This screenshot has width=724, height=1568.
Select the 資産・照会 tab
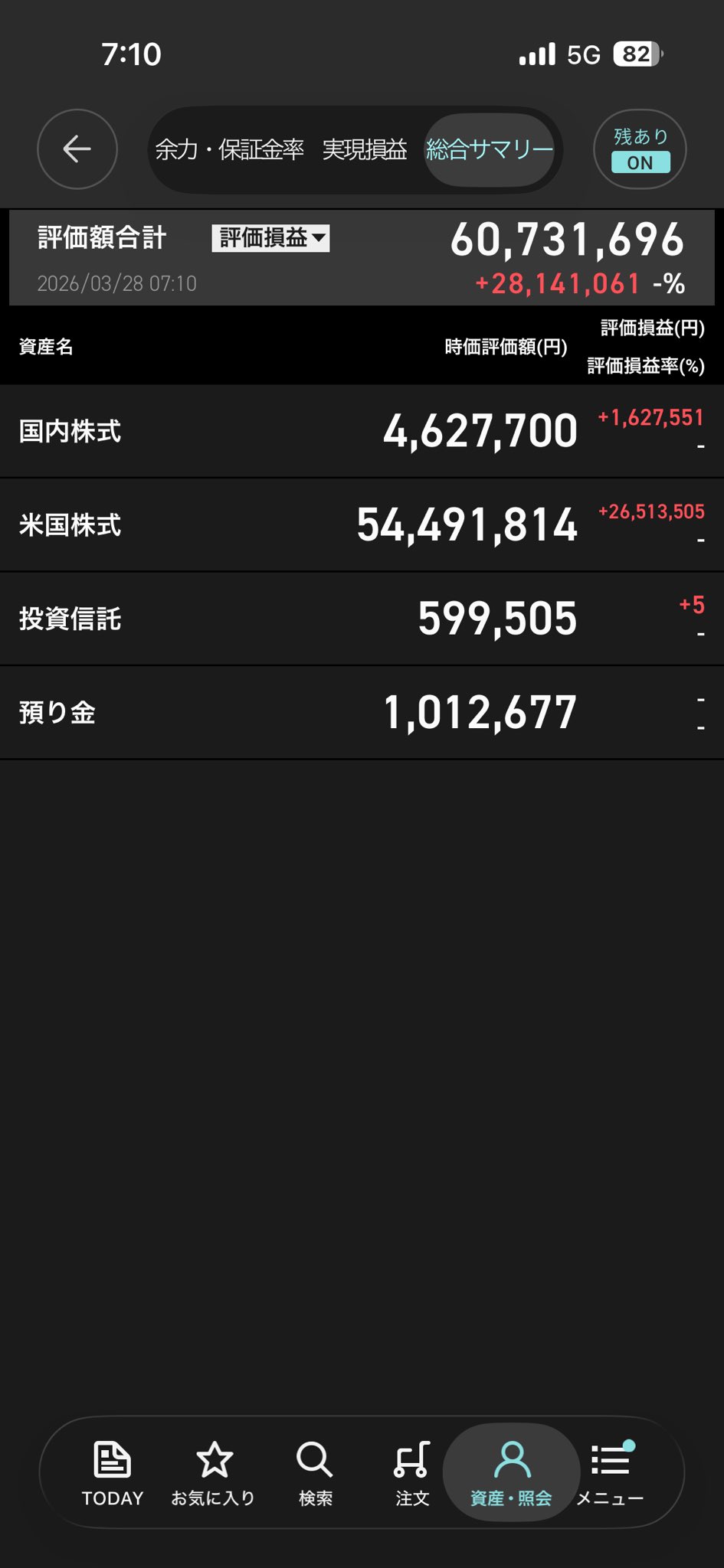click(511, 1473)
